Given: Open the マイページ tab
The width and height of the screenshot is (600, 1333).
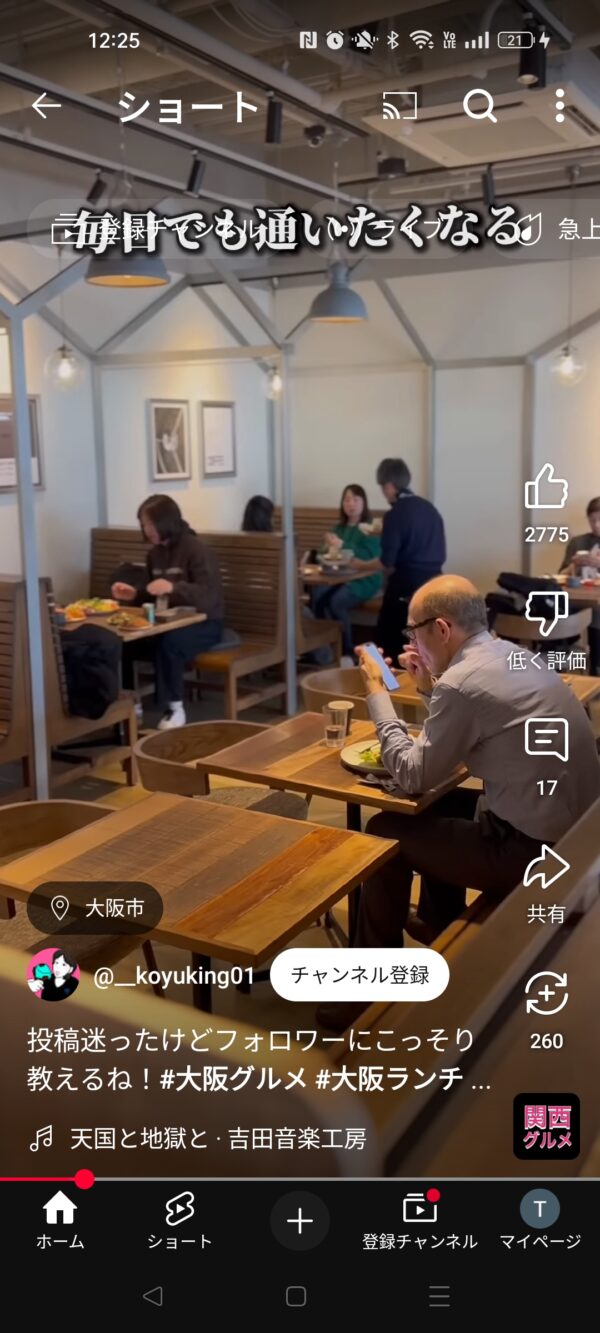Looking at the screenshot, I should pos(539,1221).
